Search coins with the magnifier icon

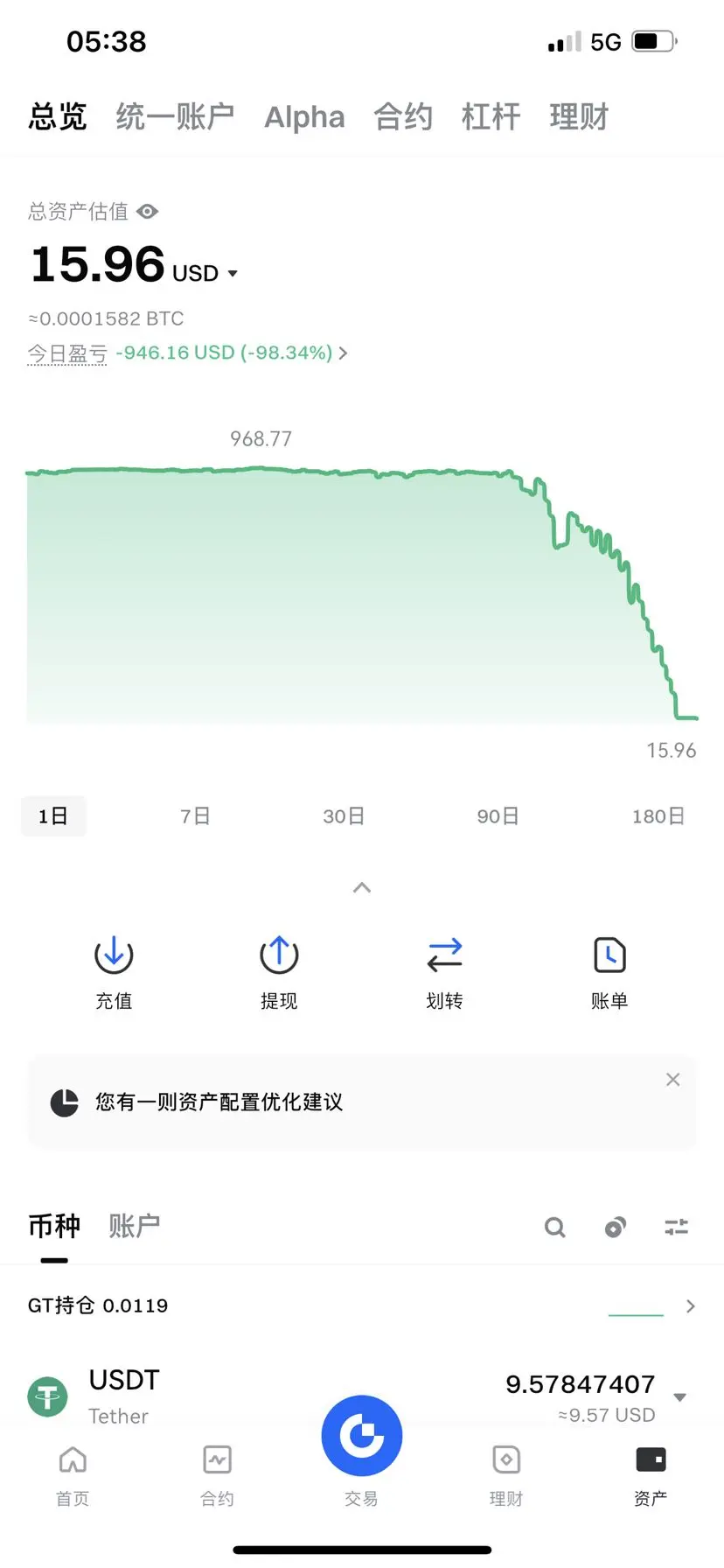554,1228
